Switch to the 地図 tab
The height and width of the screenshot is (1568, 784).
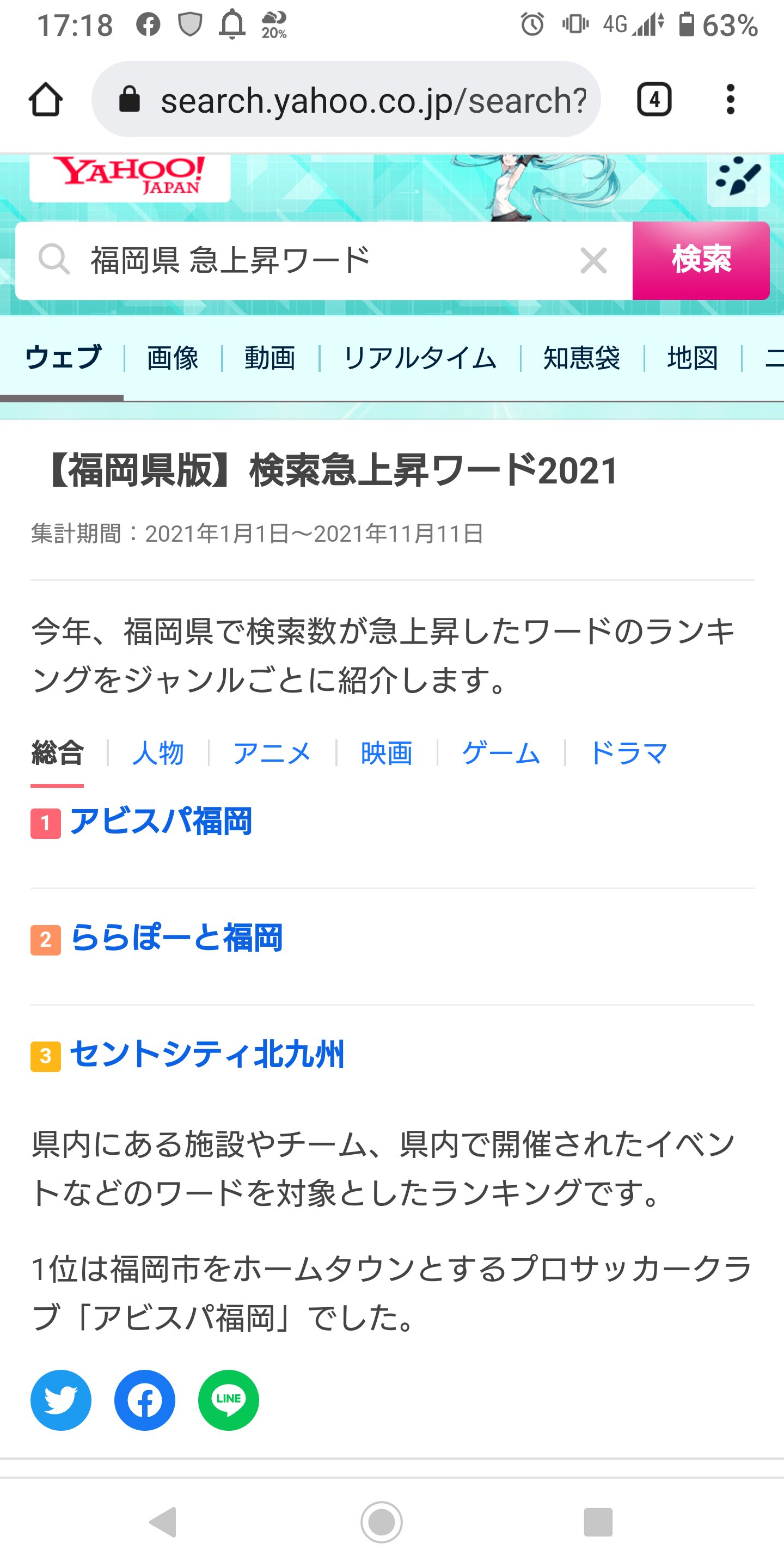click(692, 358)
